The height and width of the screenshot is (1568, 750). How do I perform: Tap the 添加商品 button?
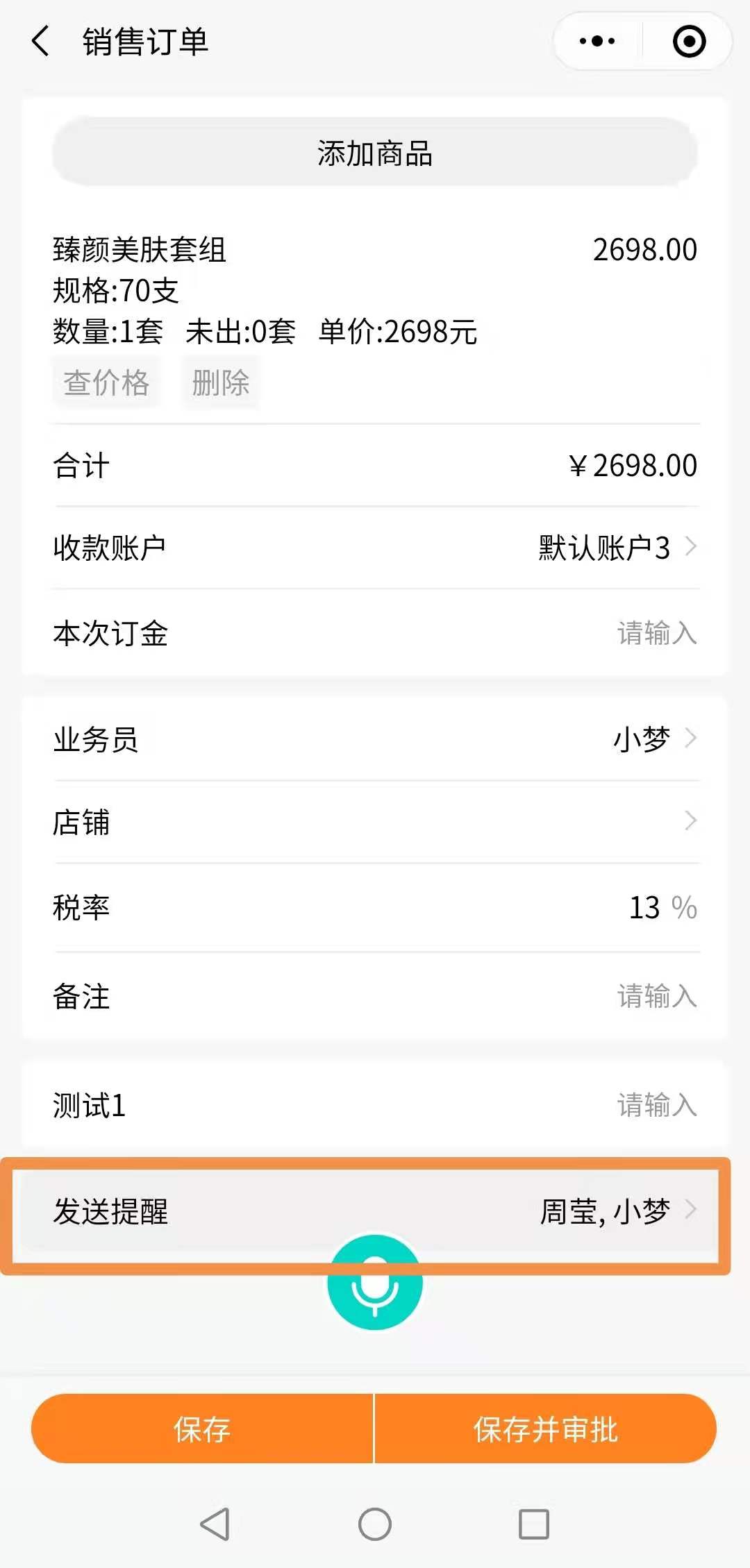(x=375, y=153)
